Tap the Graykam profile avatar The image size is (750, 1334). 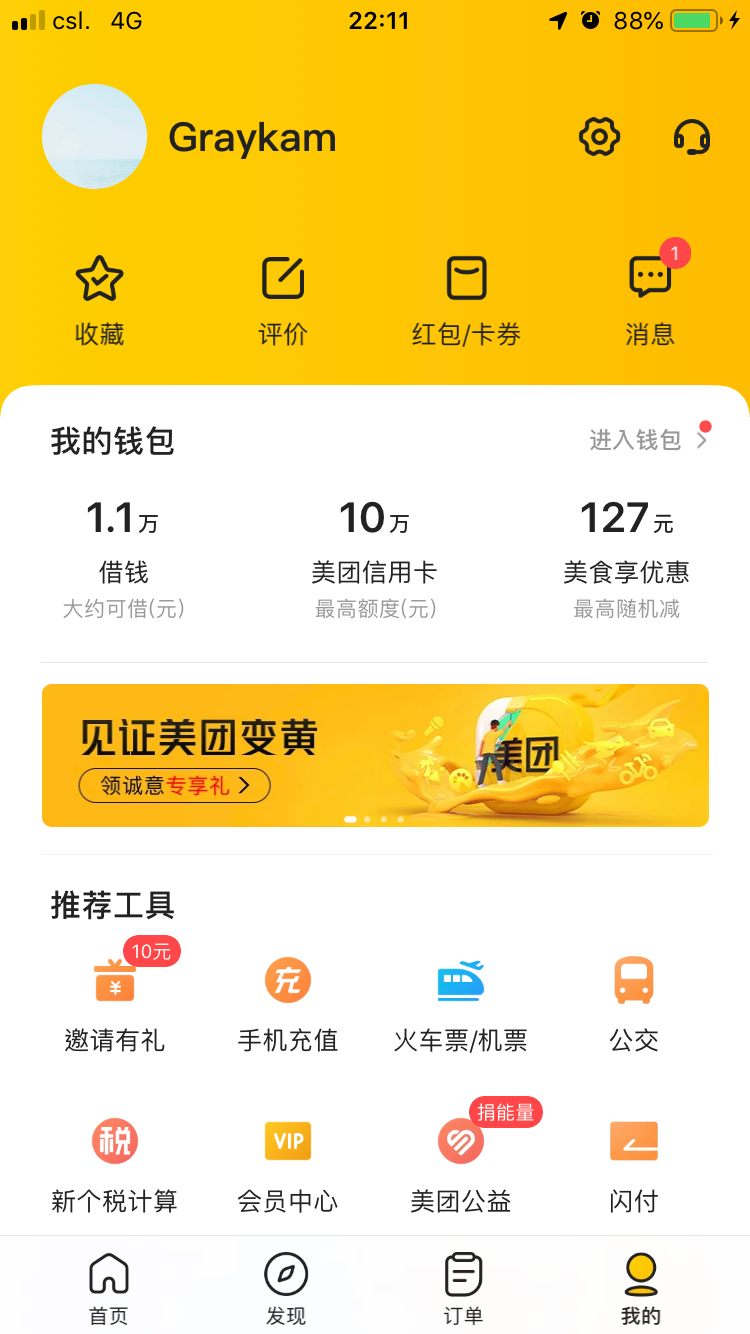click(x=94, y=137)
